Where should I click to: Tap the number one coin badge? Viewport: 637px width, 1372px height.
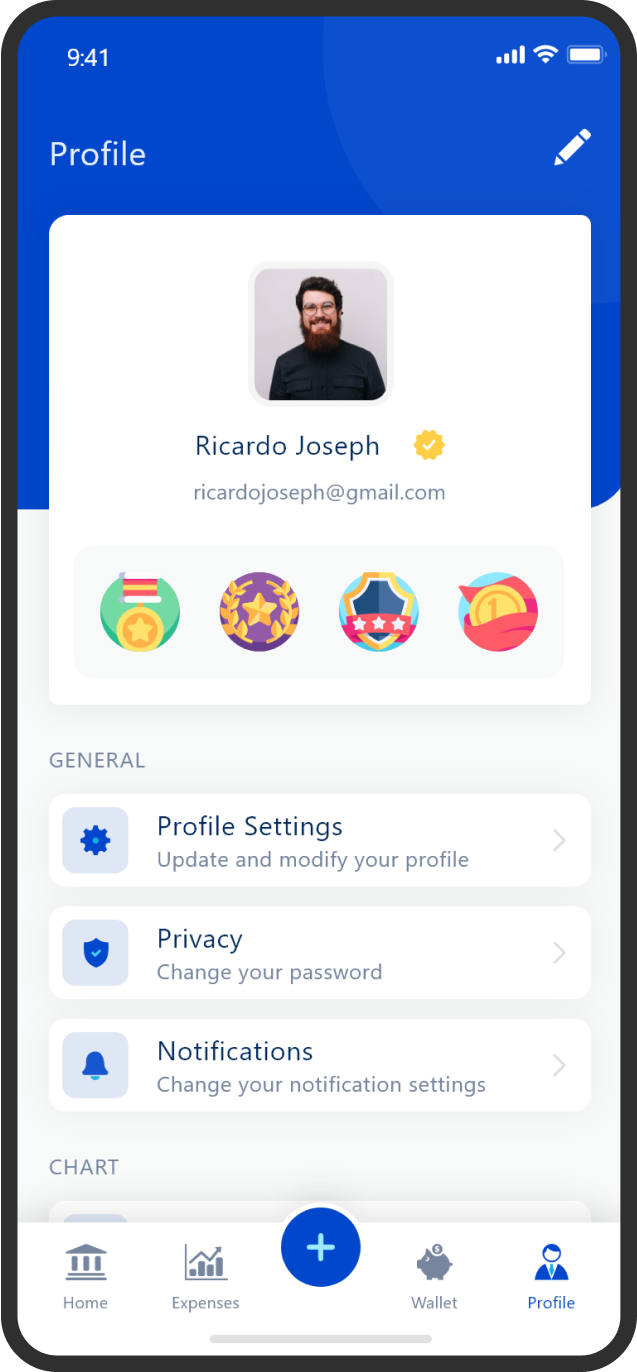pos(498,612)
